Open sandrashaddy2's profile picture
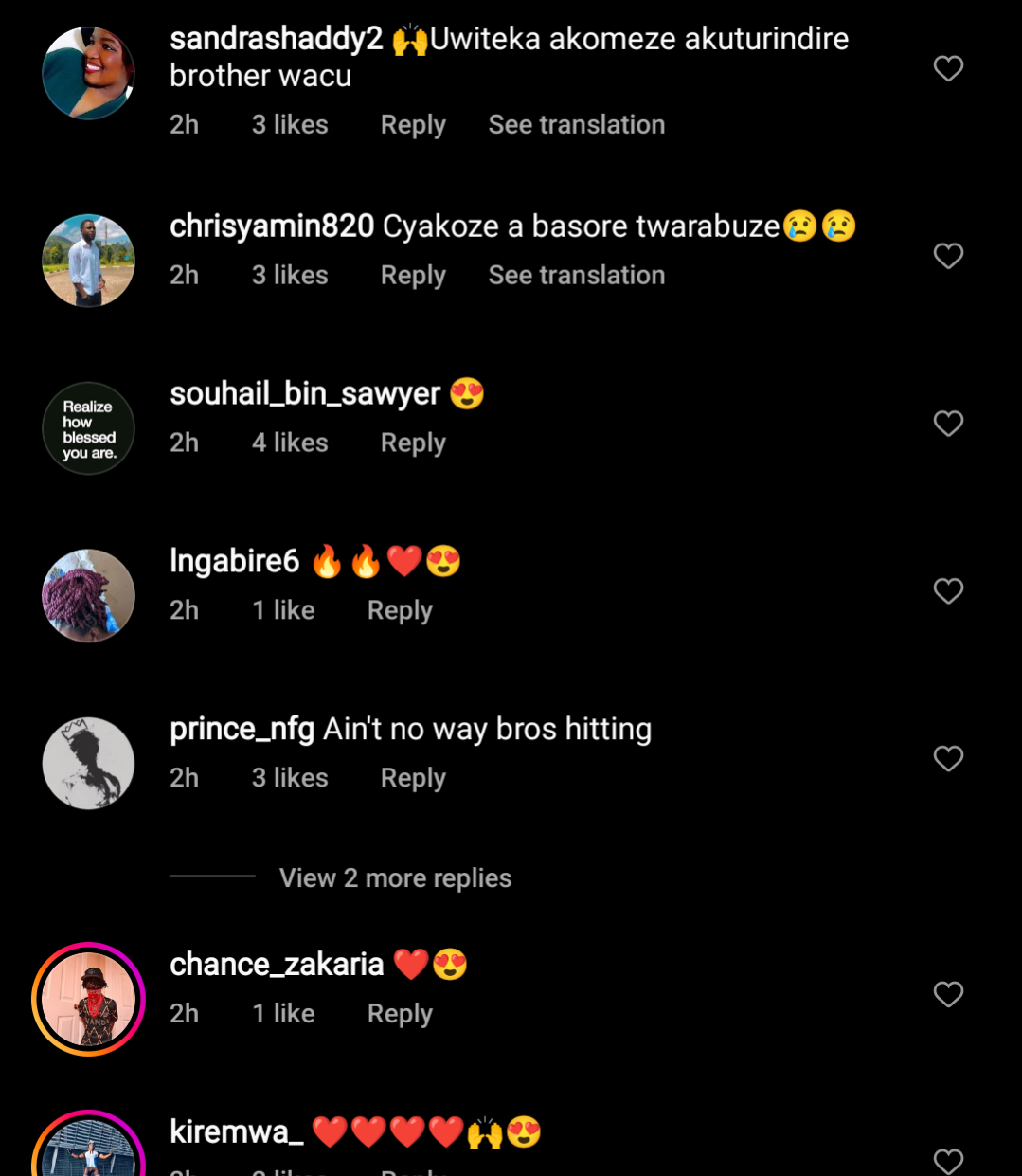The height and width of the screenshot is (1176, 1022). pyautogui.click(x=89, y=73)
